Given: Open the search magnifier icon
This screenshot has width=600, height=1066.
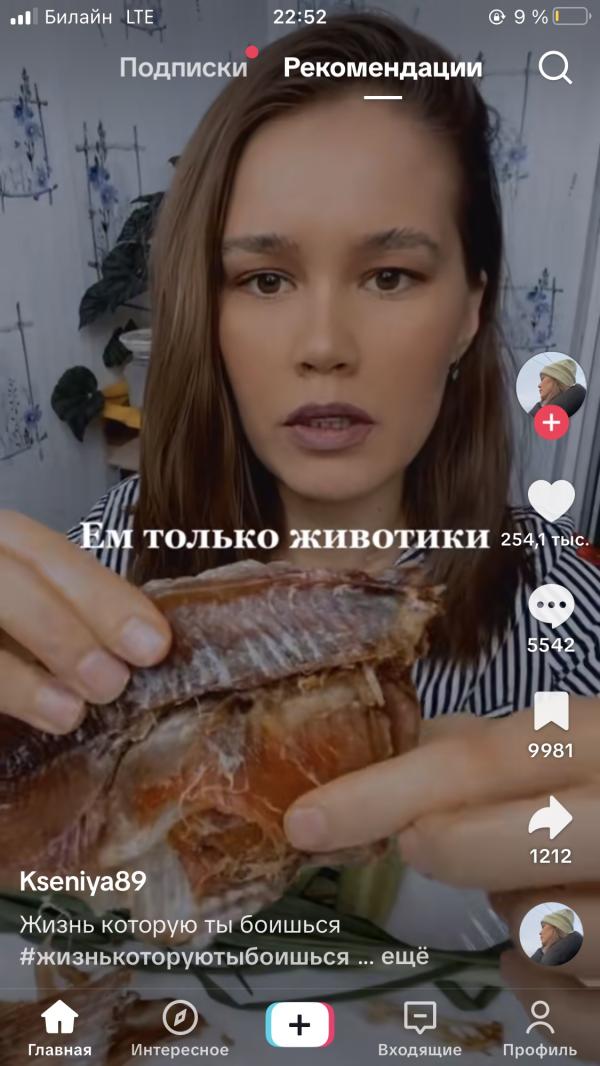Looking at the screenshot, I should (x=555, y=68).
